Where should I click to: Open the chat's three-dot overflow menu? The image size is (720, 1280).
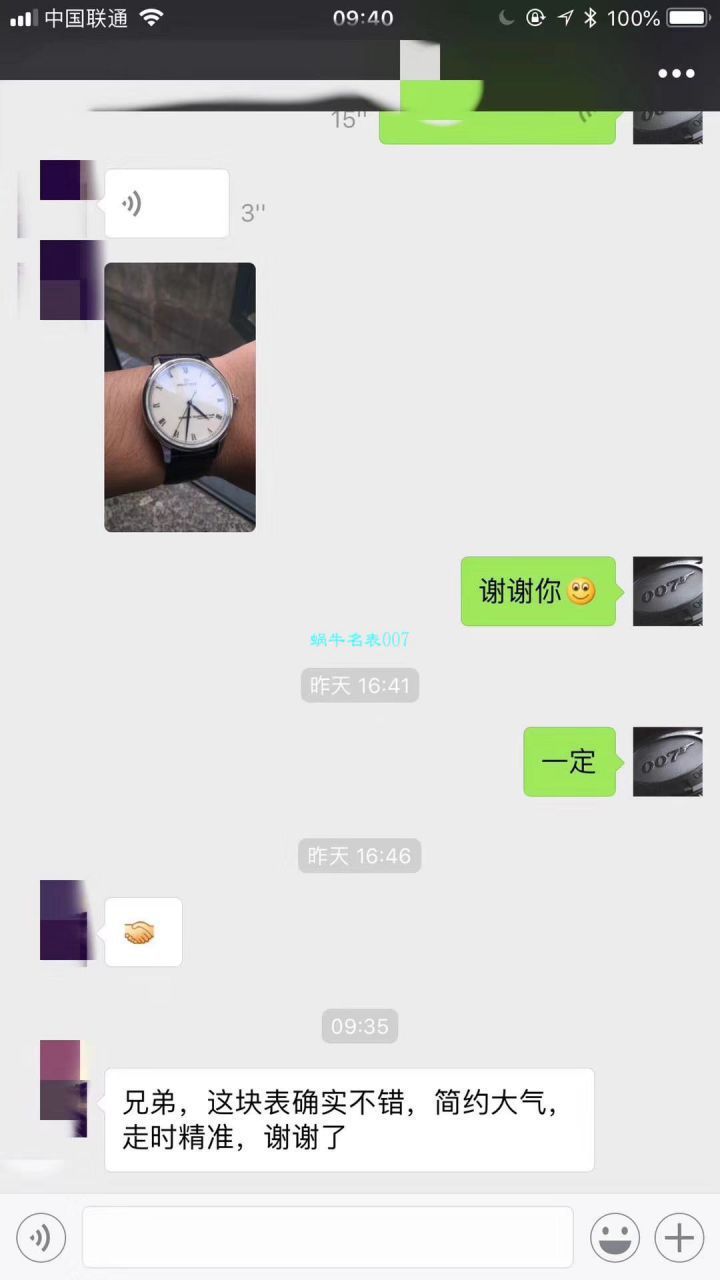[x=676, y=73]
